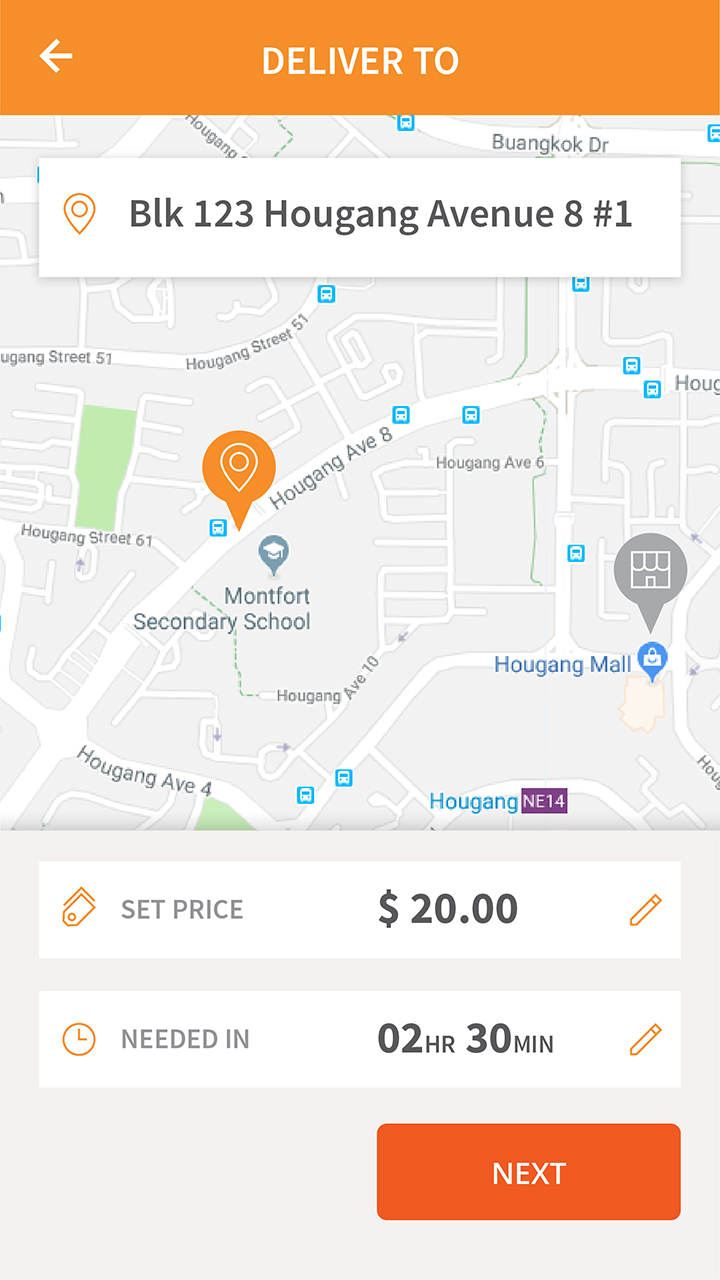720x1280 pixels.
Task: Edit the needed-in time pencil icon
Action: tap(645, 1040)
